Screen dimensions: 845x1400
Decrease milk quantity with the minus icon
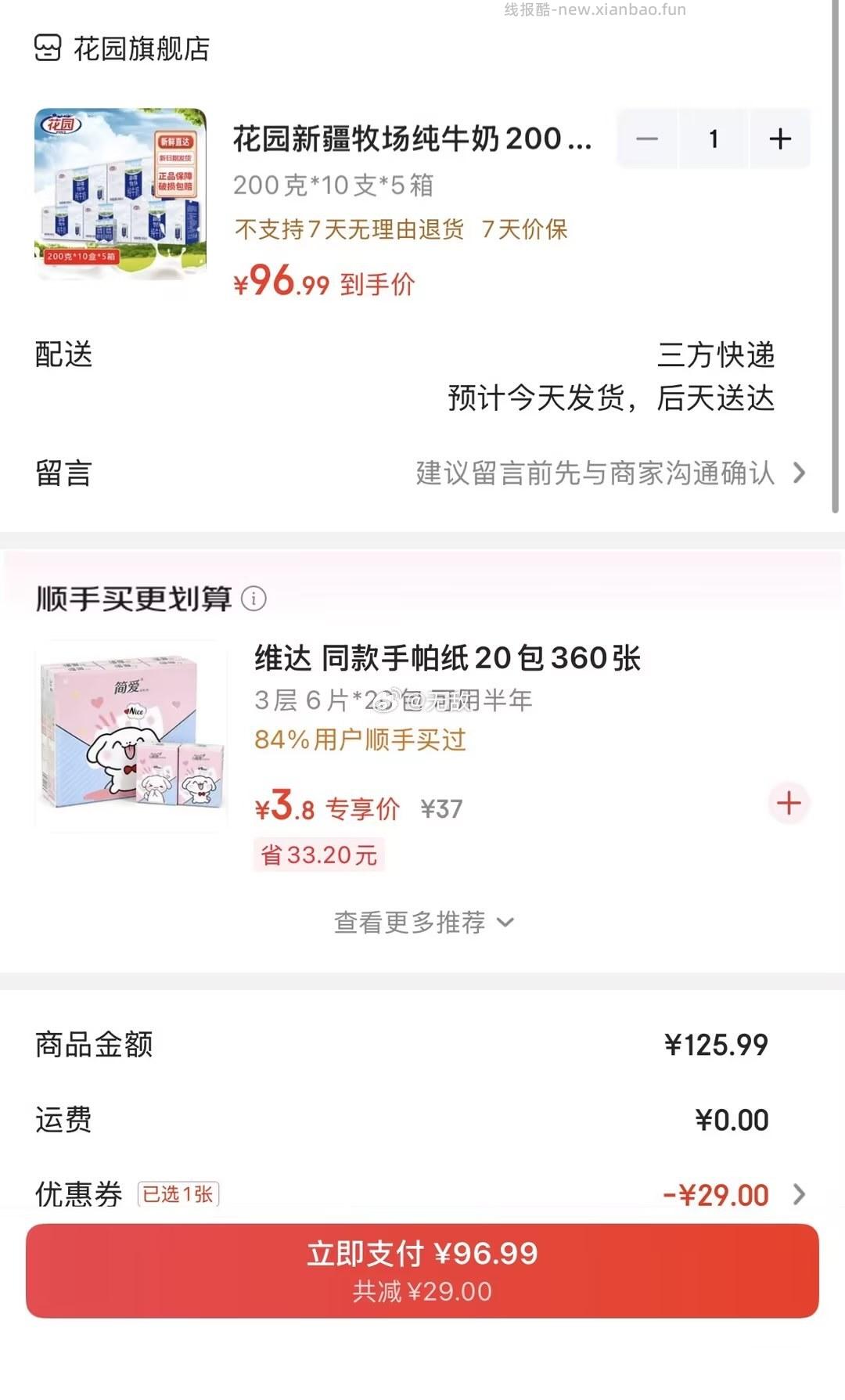646,139
